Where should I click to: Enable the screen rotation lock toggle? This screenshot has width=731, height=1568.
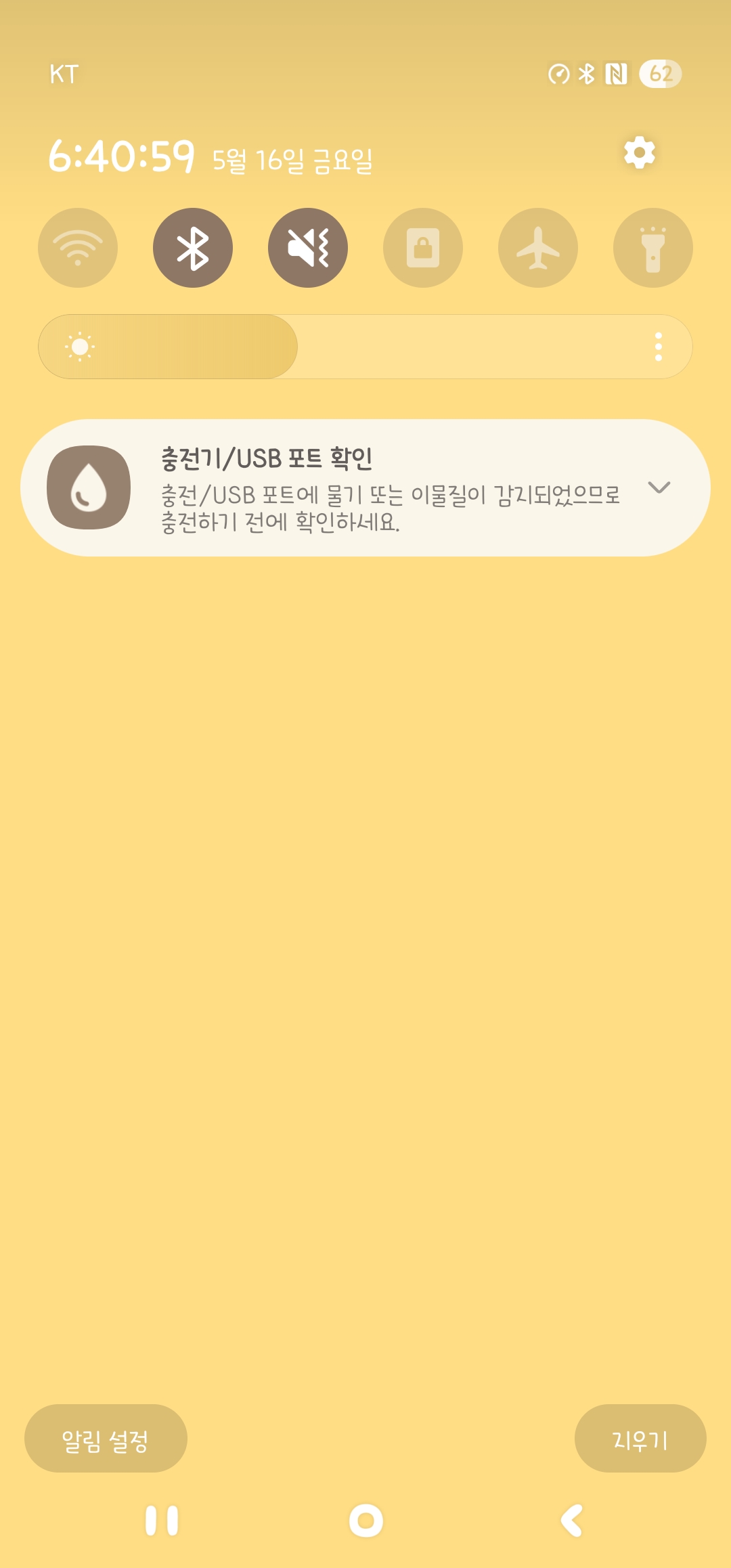(x=423, y=248)
